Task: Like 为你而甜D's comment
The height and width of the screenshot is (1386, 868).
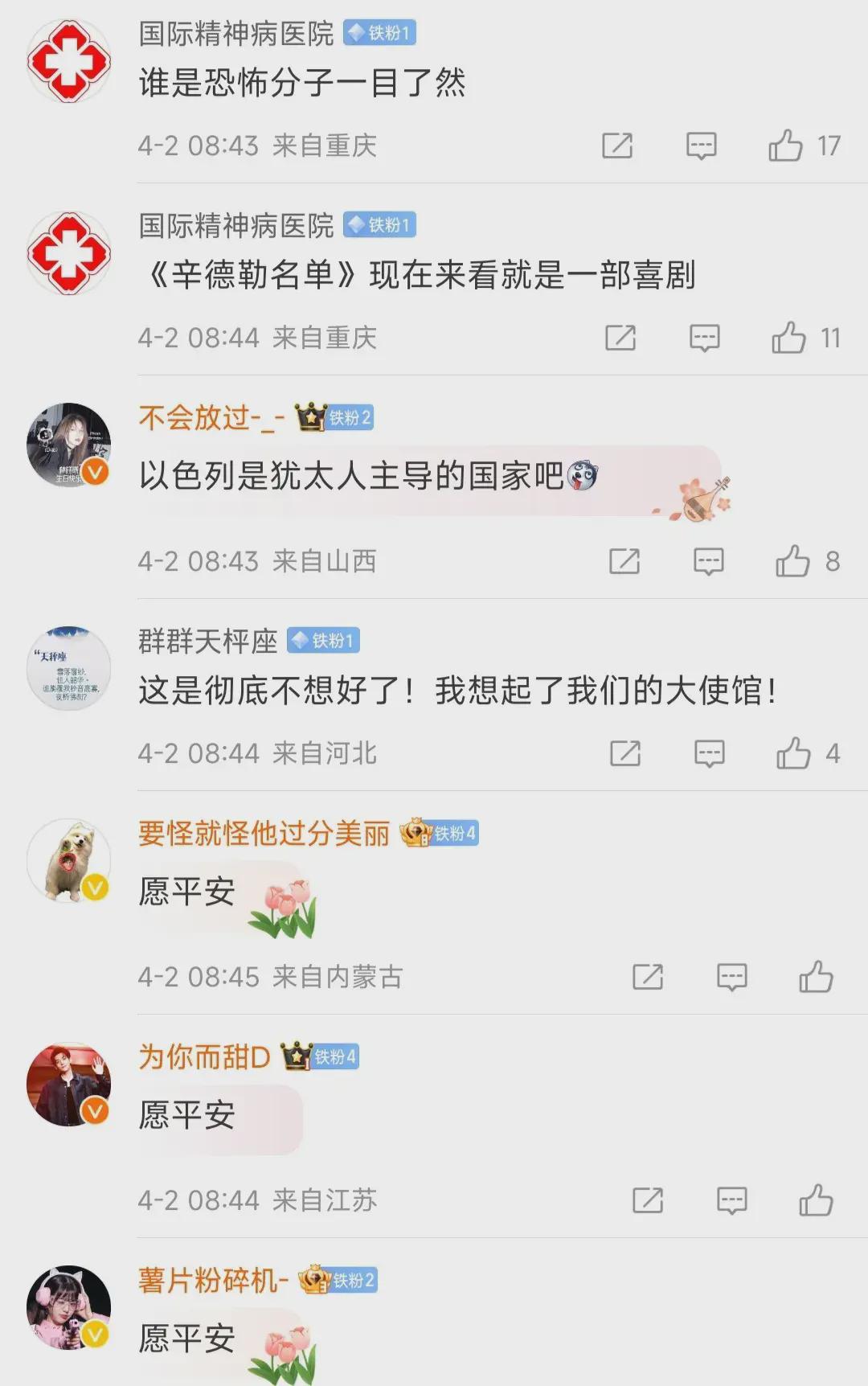Action: (x=816, y=1200)
